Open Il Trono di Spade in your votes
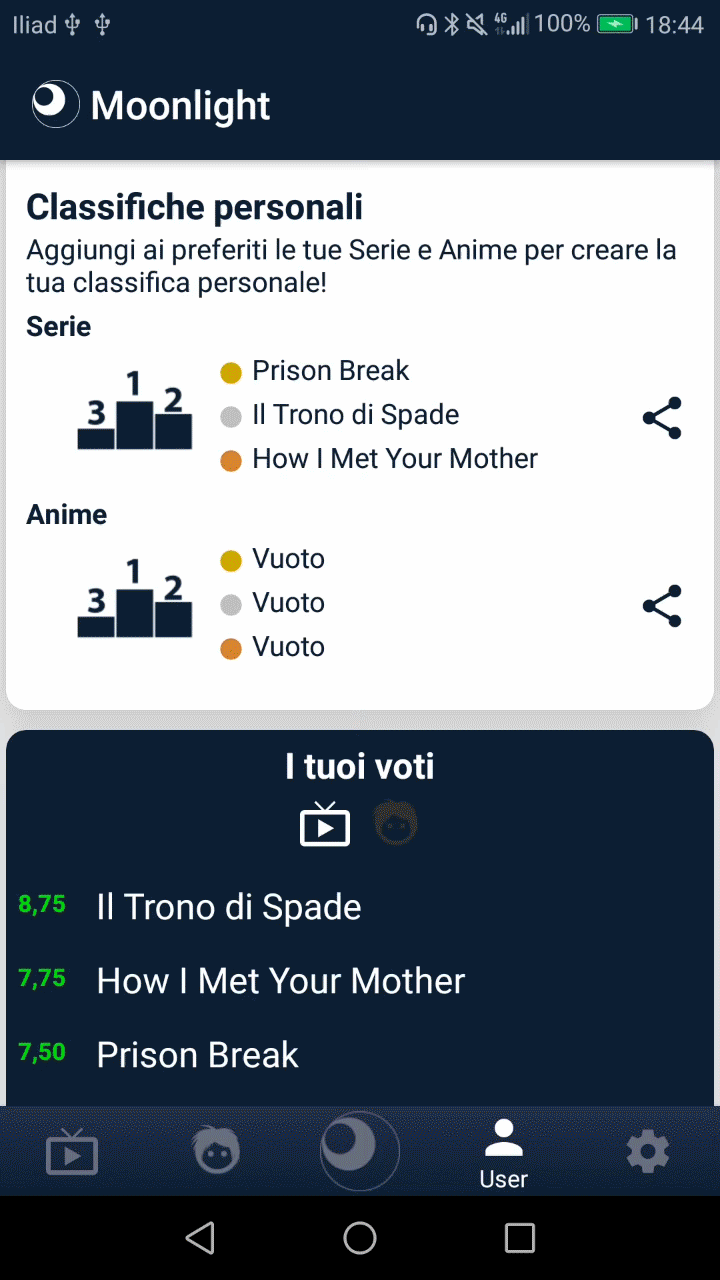Screen dimensions: 720x1280 tap(229, 907)
